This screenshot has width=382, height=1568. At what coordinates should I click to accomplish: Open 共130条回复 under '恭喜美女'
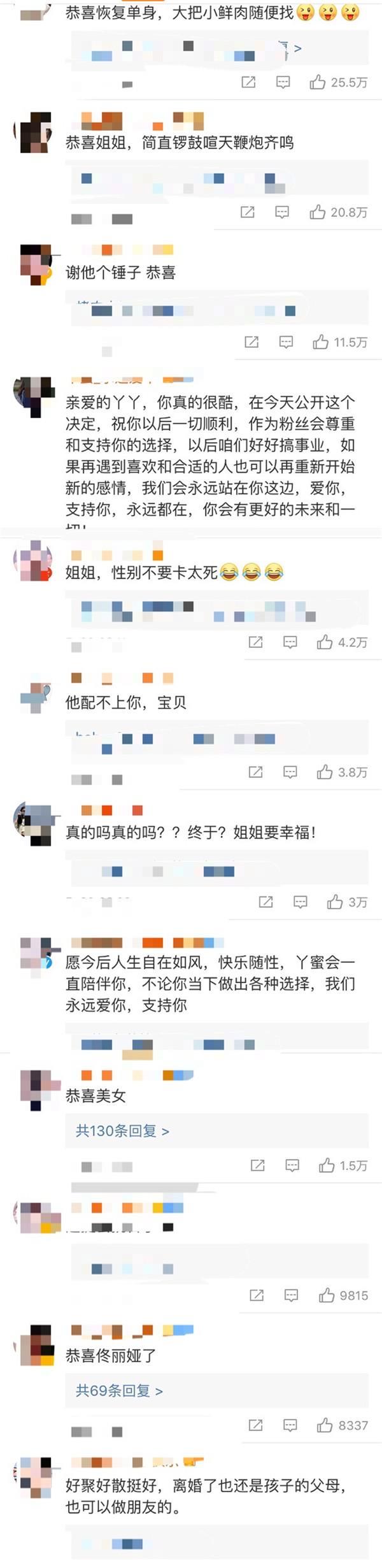click(x=122, y=1131)
